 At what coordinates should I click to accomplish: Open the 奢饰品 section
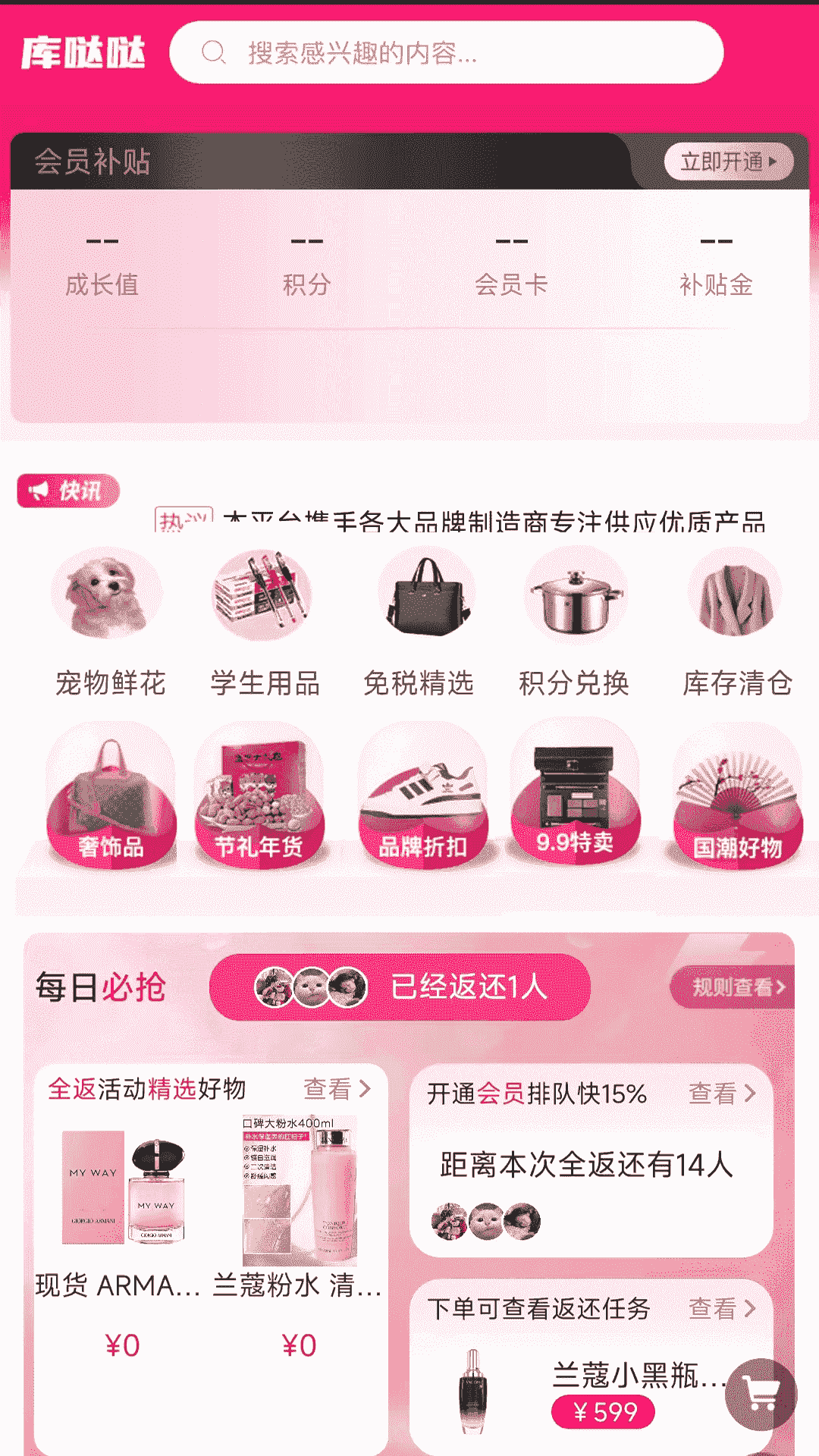111,796
